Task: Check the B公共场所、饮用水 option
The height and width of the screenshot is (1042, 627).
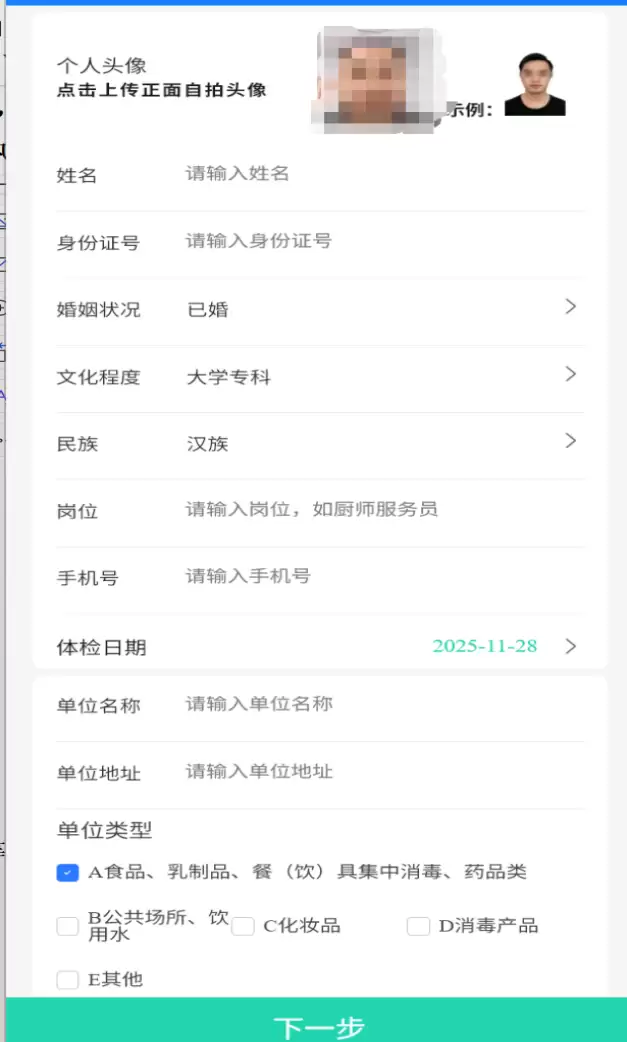Action: click(67, 926)
